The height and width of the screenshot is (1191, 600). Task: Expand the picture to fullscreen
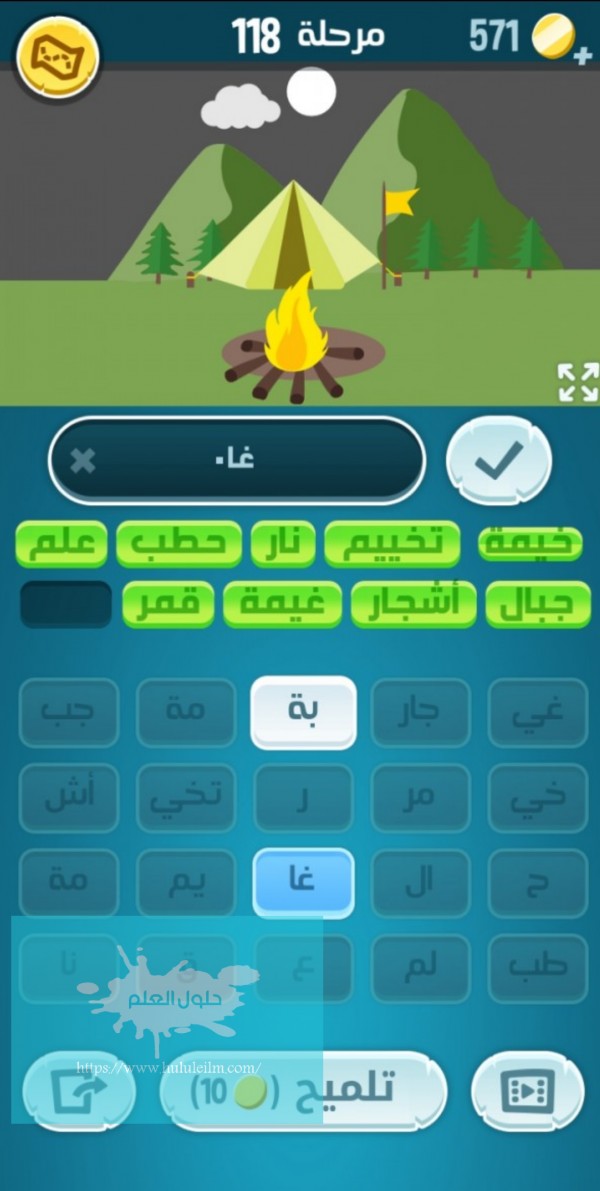point(577,382)
